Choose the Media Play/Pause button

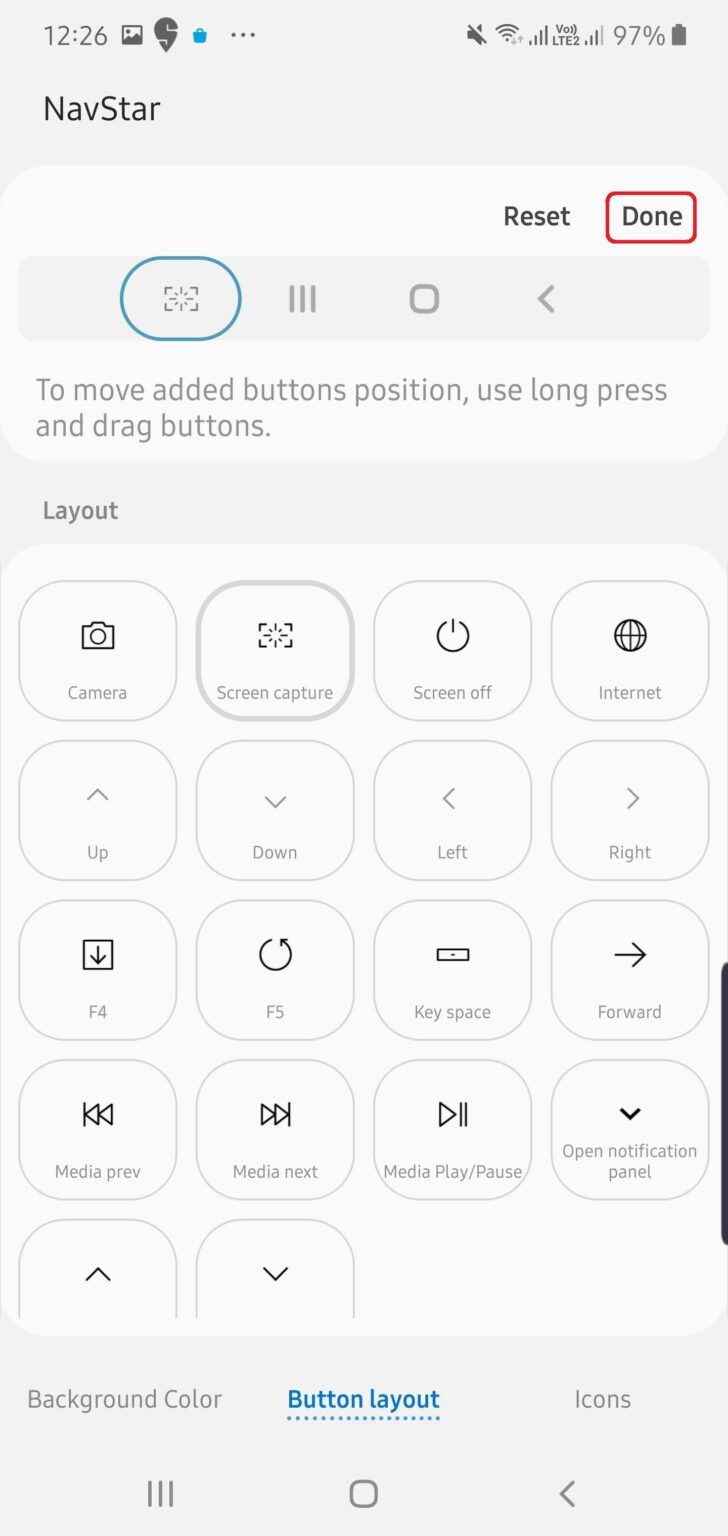pyautogui.click(x=452, y=1129)
